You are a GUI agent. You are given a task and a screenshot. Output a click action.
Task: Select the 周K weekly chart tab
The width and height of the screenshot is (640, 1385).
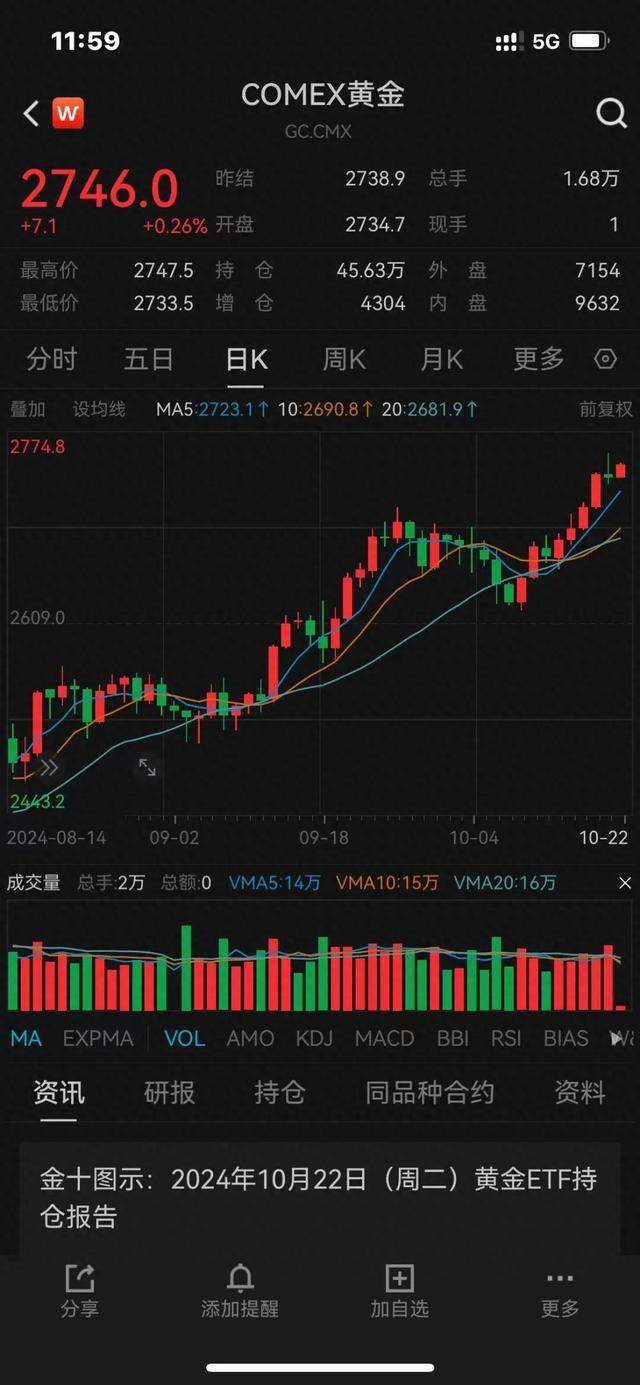(x=344, y=359)
